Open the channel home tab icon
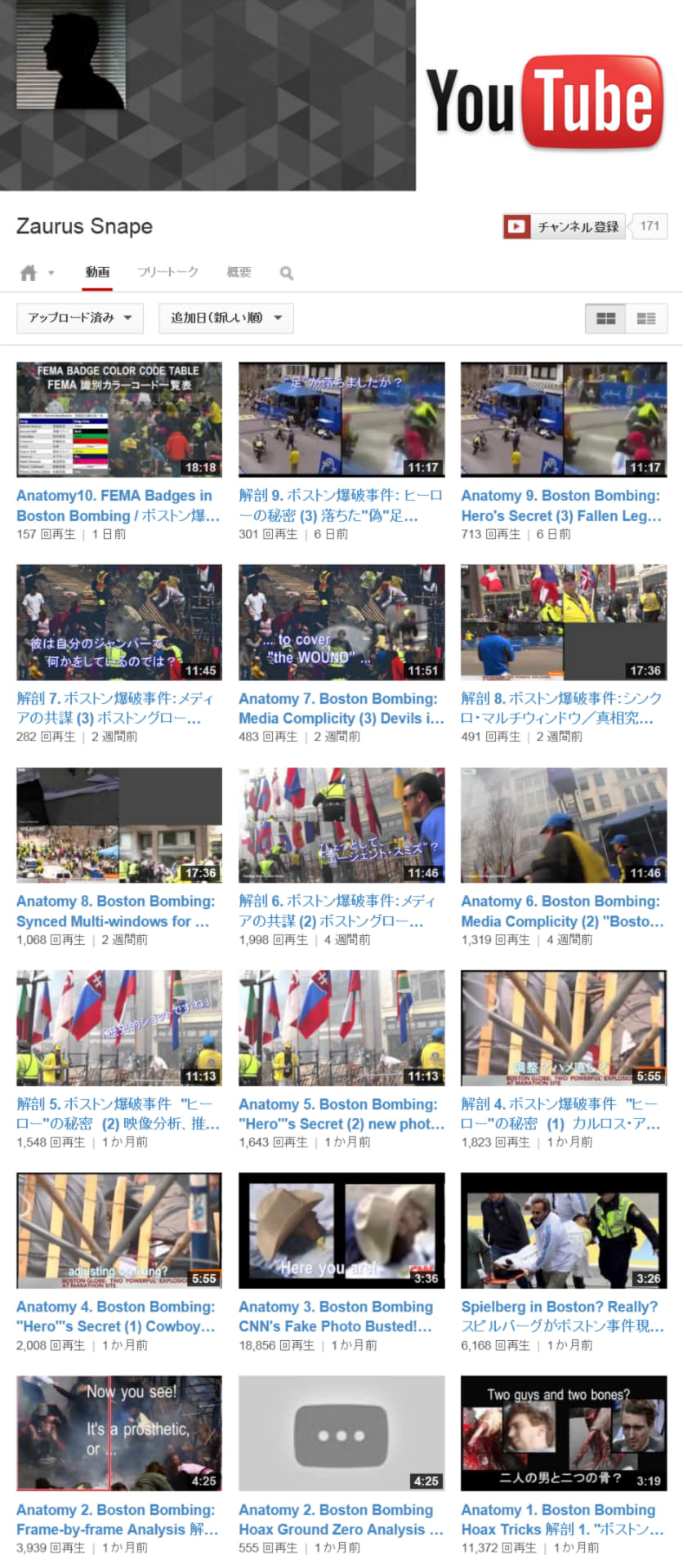The image size is (683, 1568). click(x=29, y=273)
